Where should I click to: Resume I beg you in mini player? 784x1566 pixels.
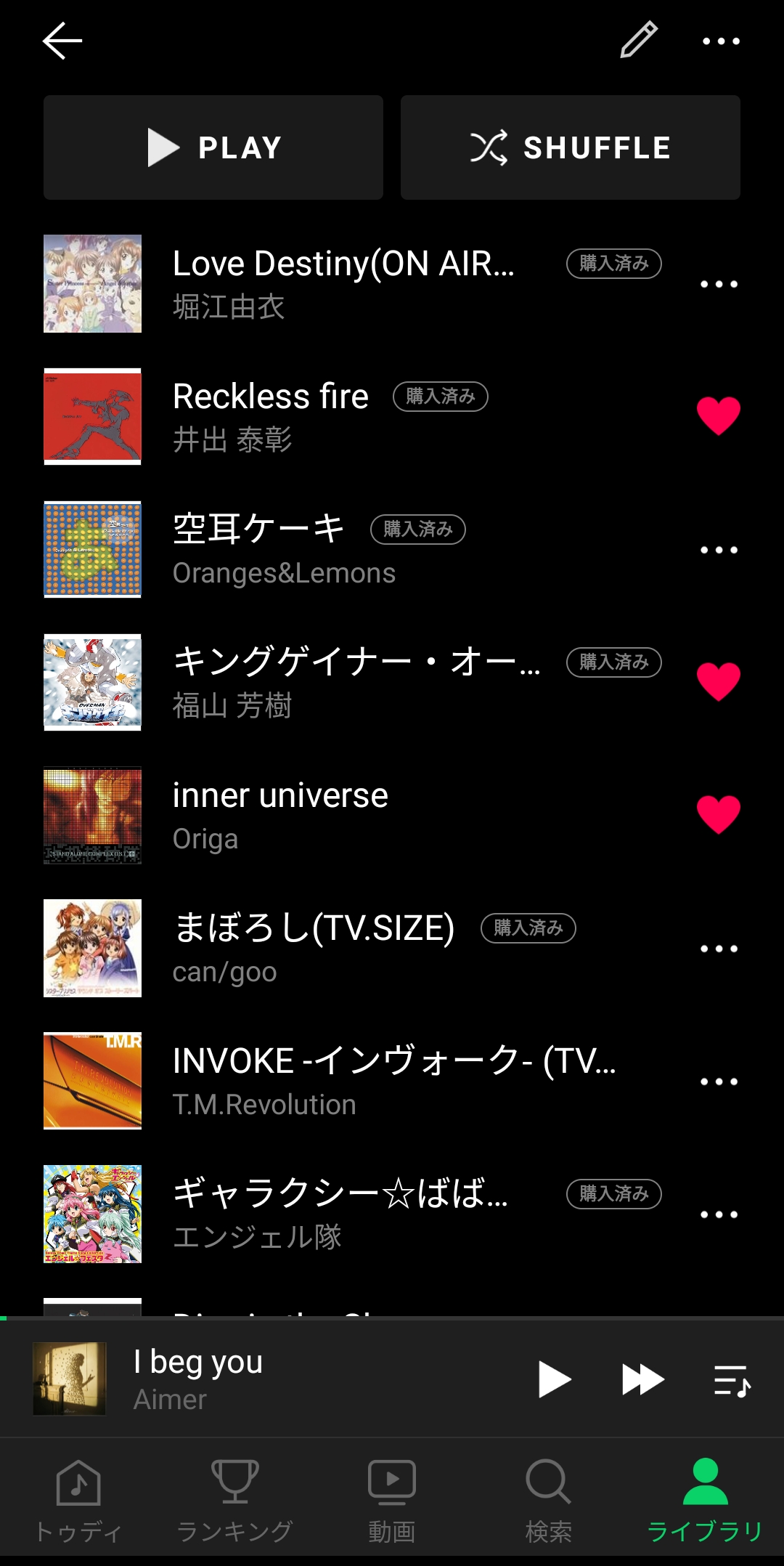pyautogui.click(x=555, y=1379)
